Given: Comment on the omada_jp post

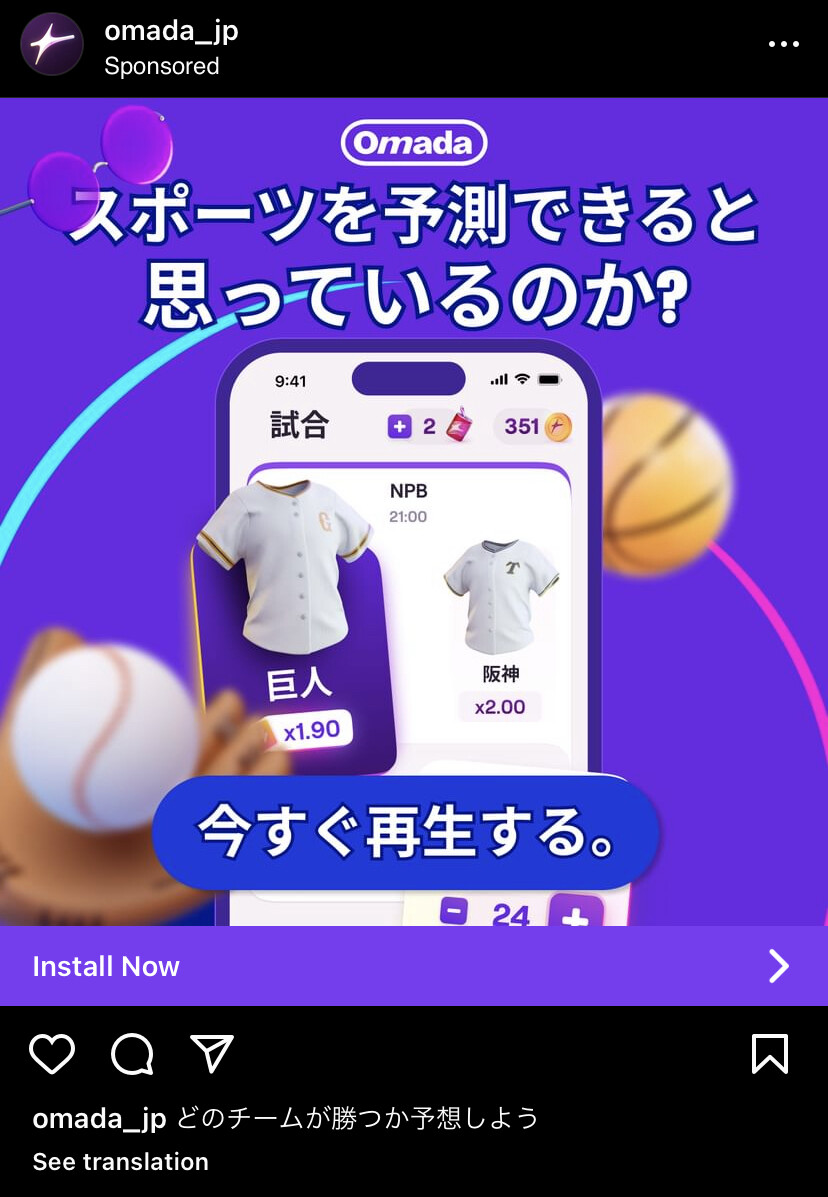Looking at the screenshot, I should coord(132,1054).
